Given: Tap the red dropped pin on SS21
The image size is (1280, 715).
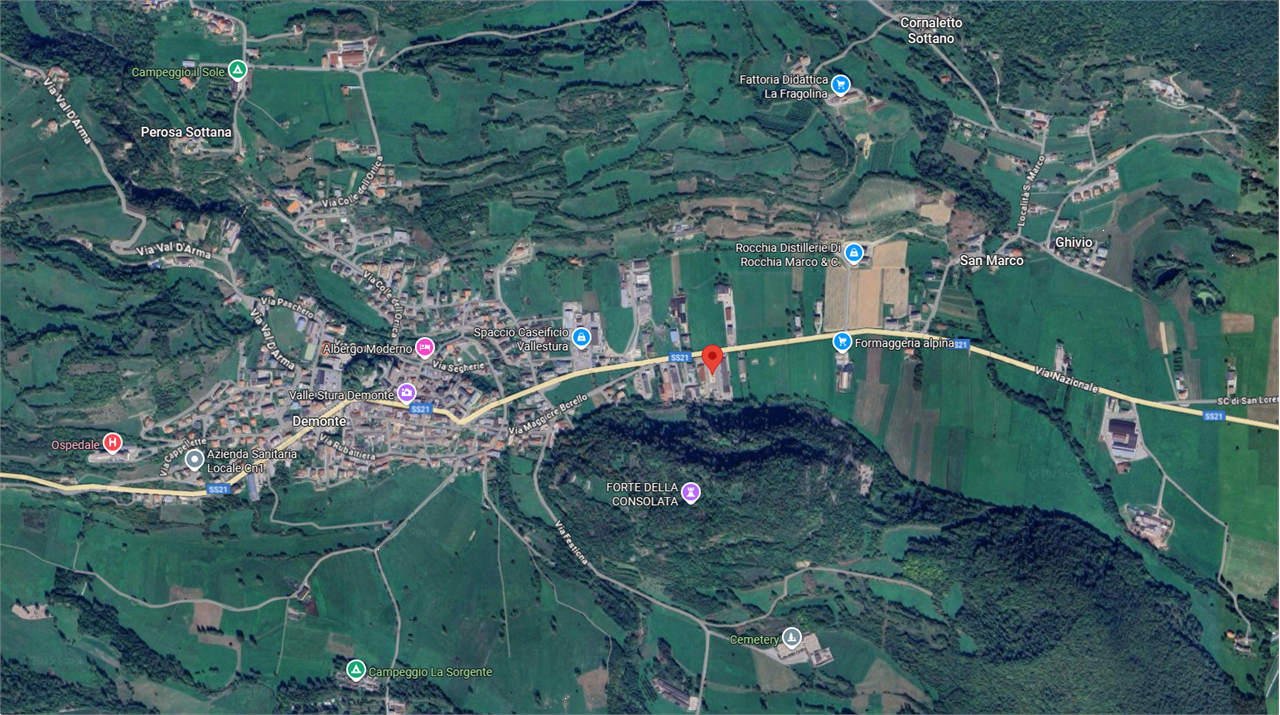Looking at the screenshot, I should pyautogui.click(x=711, y=358).
